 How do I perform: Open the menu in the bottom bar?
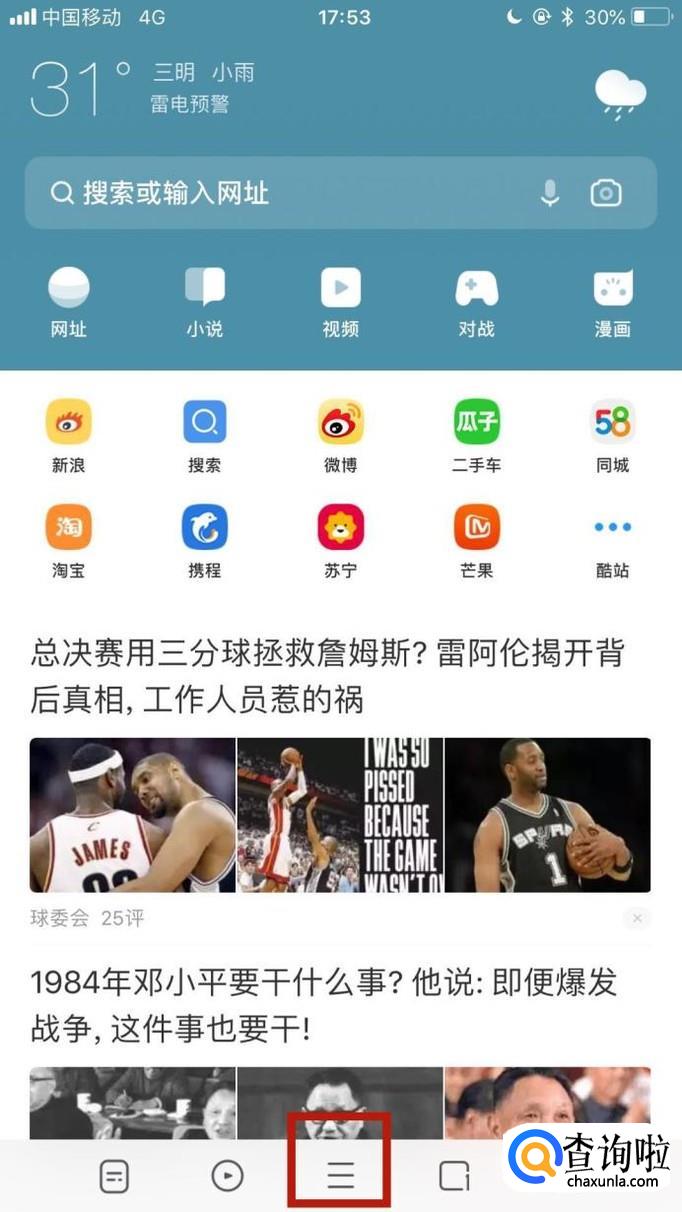tap(341, 1176)
